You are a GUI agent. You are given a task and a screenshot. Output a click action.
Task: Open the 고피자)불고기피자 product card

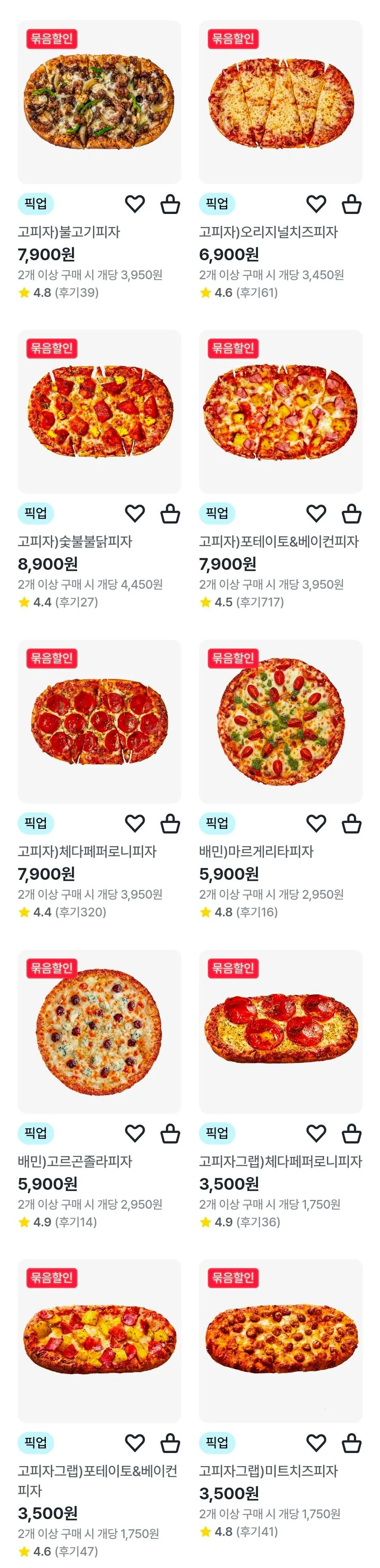point(99,102)
